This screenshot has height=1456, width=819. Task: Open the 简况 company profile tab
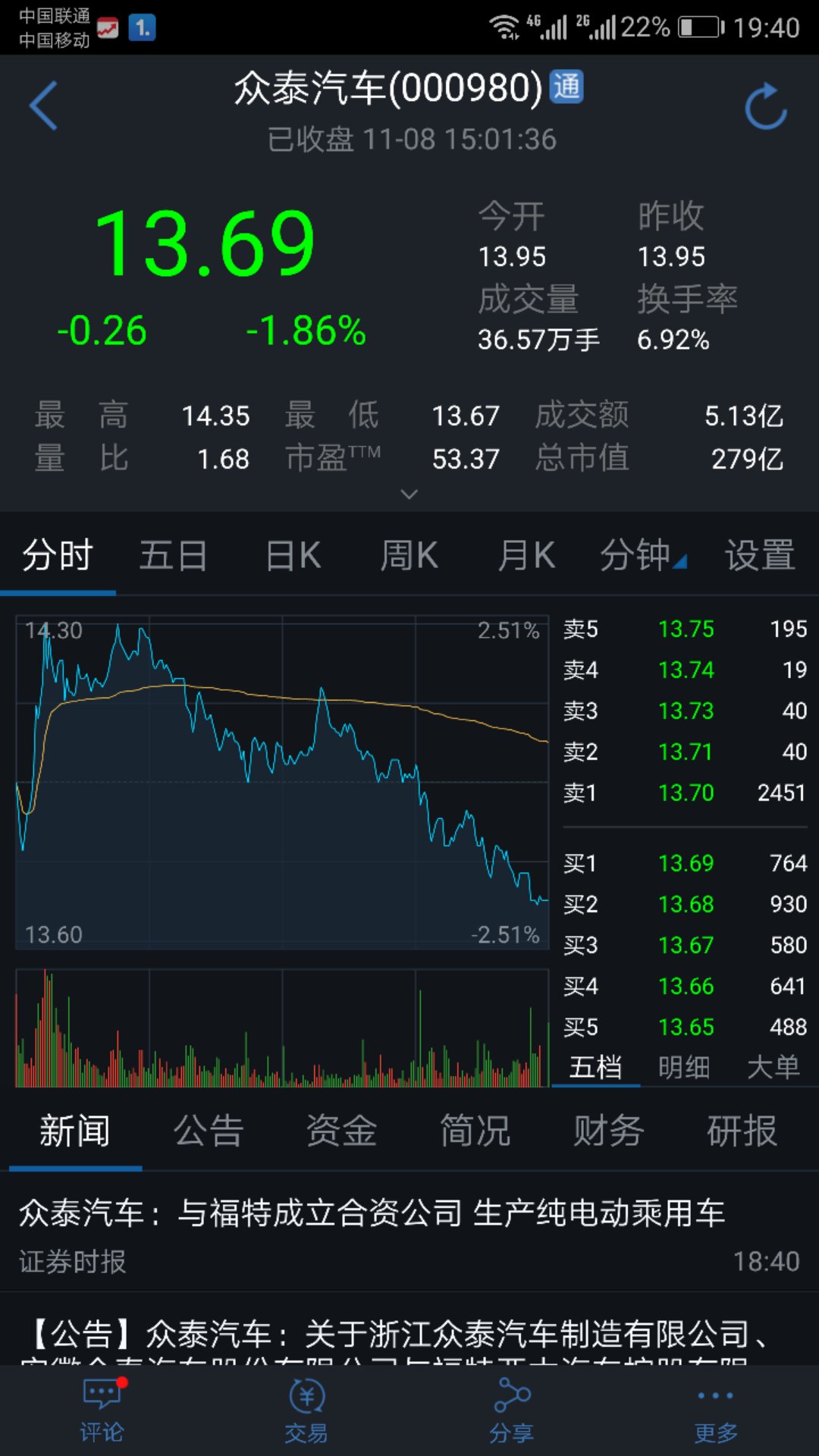pyautogui.click(x=475, y=1131)
